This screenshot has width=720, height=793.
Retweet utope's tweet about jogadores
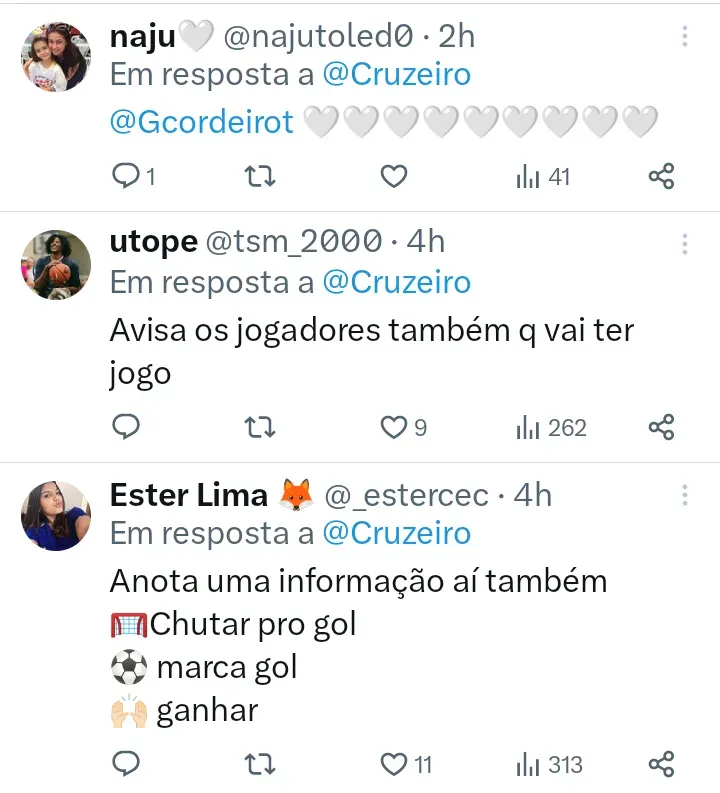click(x=260, y=428)
